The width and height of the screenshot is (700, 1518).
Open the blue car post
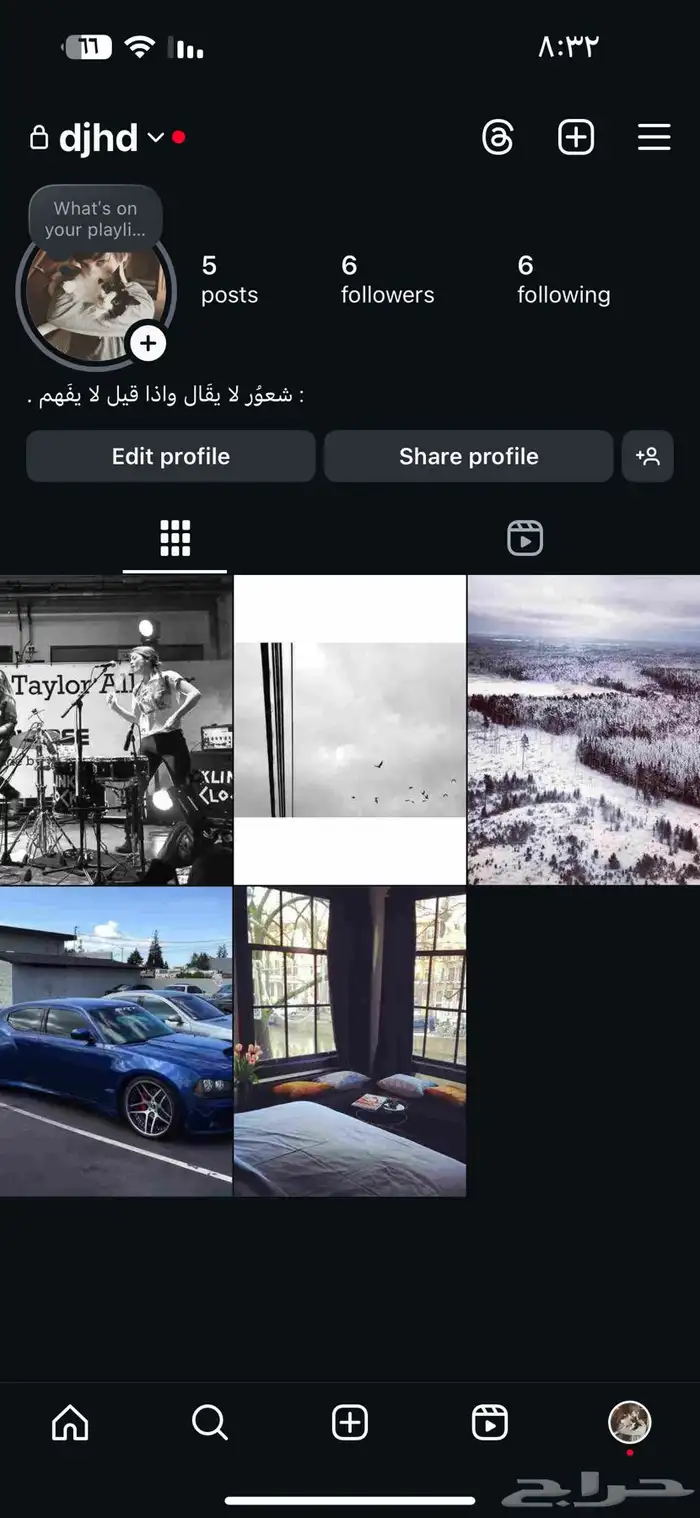tap(116, 1041)
